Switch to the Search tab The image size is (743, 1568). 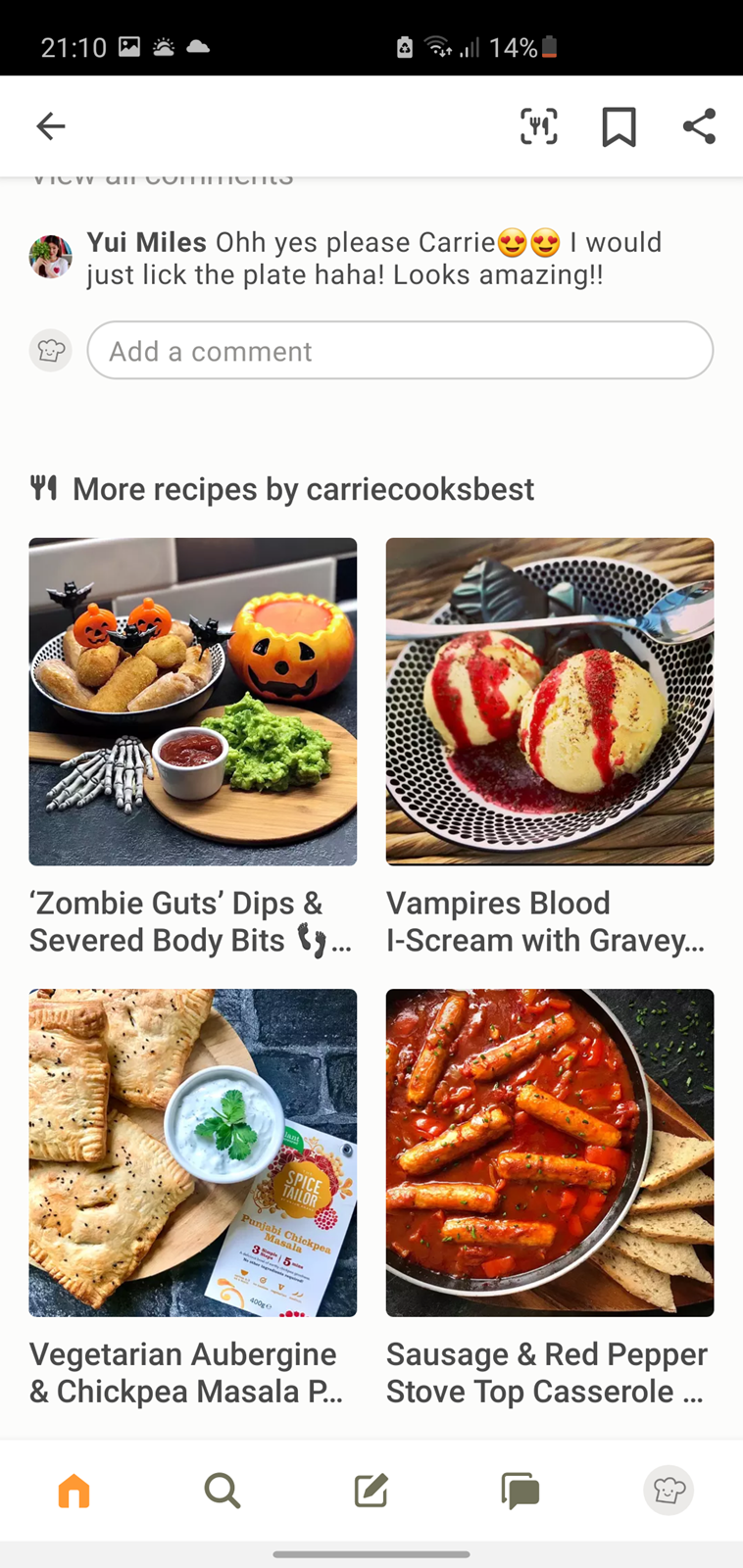[223, 1491]
